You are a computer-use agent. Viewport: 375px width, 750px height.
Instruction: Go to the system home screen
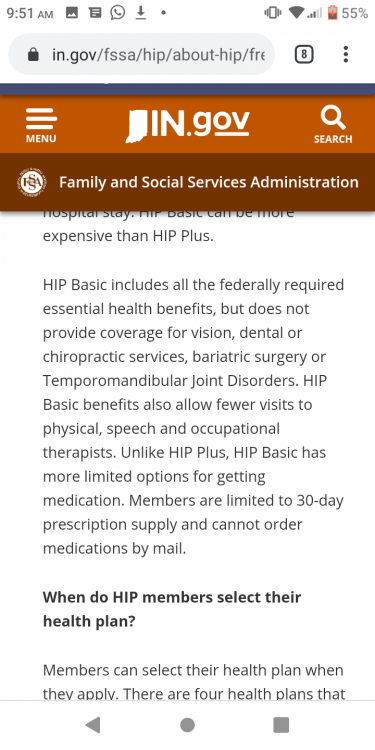(188, 725)
